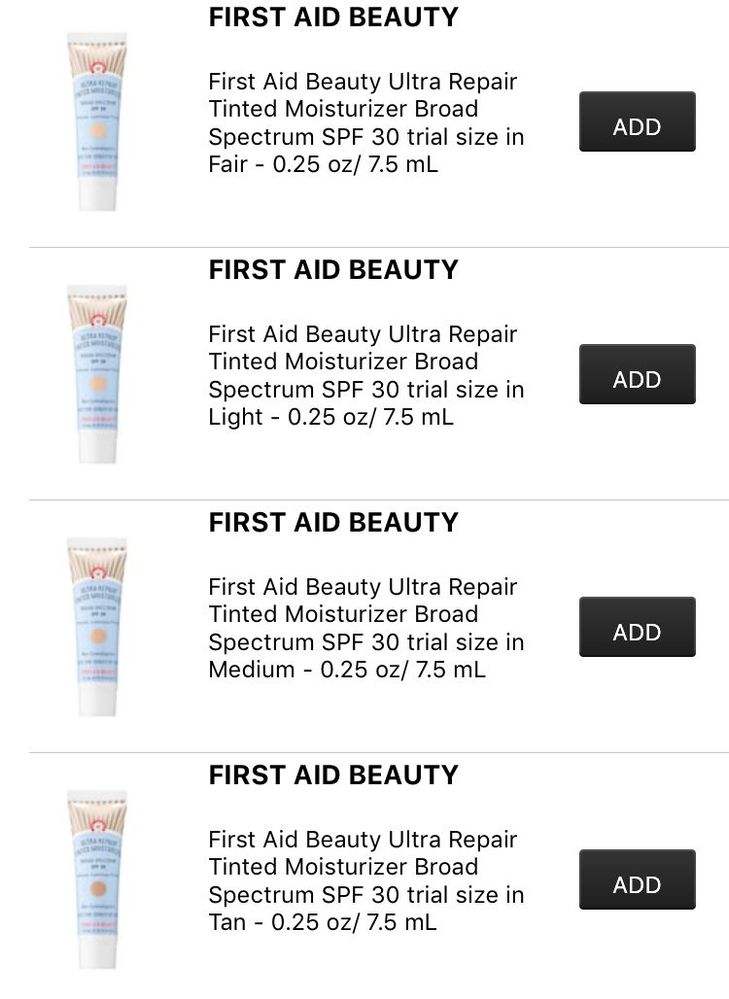Select the Tan shade product thumbnail
The width and height of the screenshot is (729, 999).
click(x=97, y=880)
